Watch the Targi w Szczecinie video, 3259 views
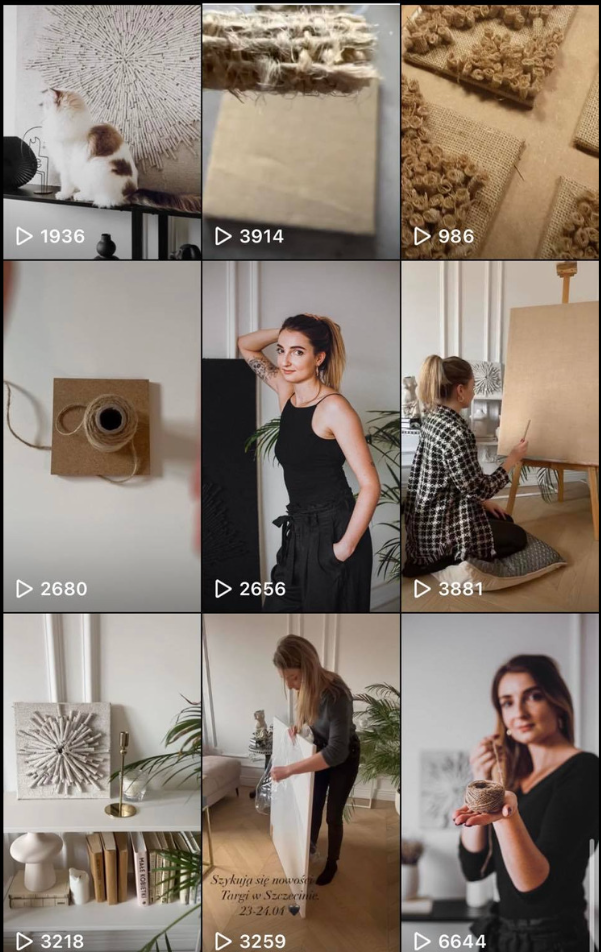601x952 pixels. click(x=301, y=782)
